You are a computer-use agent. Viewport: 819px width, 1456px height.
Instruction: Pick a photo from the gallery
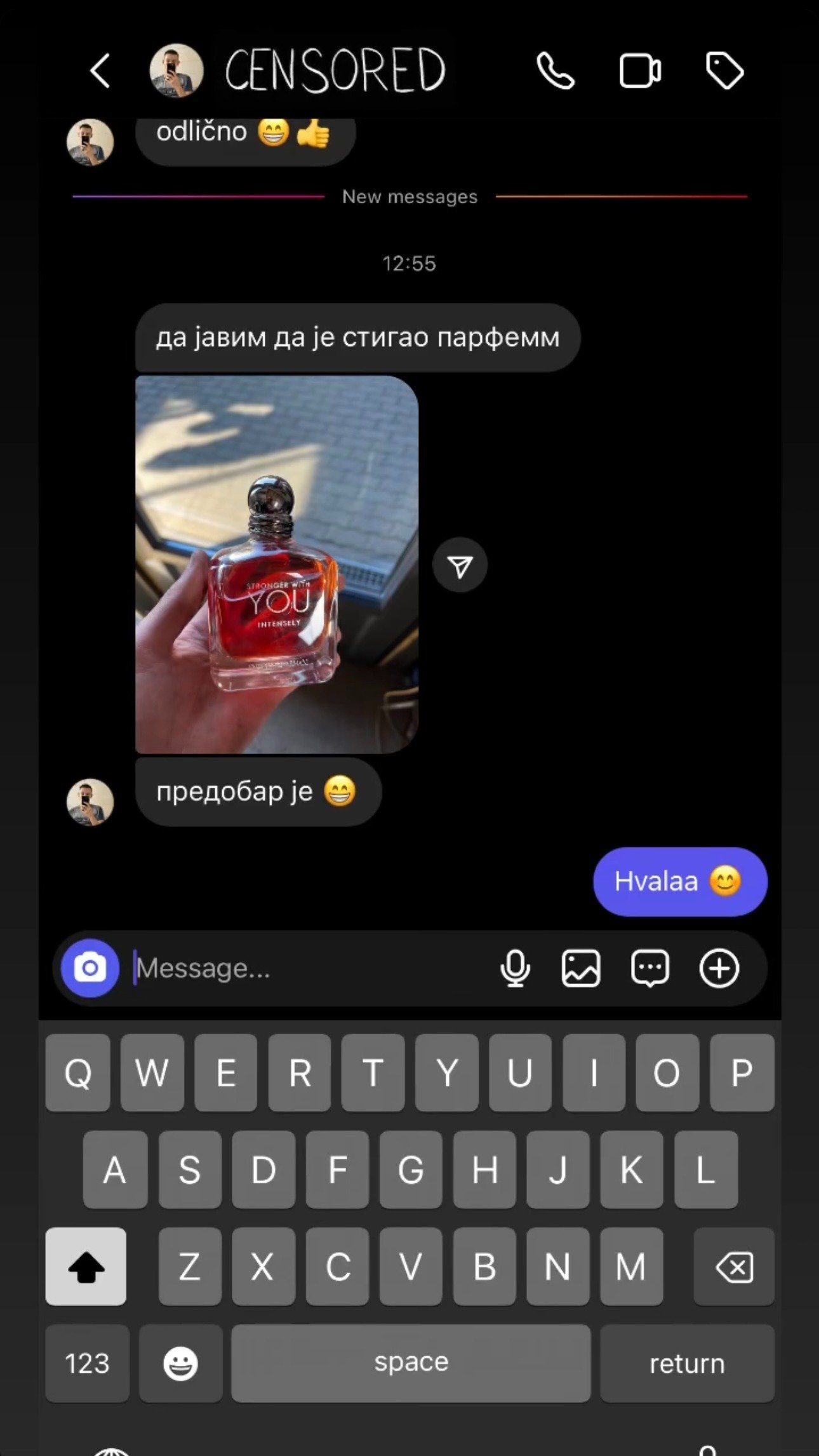point(581,968)
